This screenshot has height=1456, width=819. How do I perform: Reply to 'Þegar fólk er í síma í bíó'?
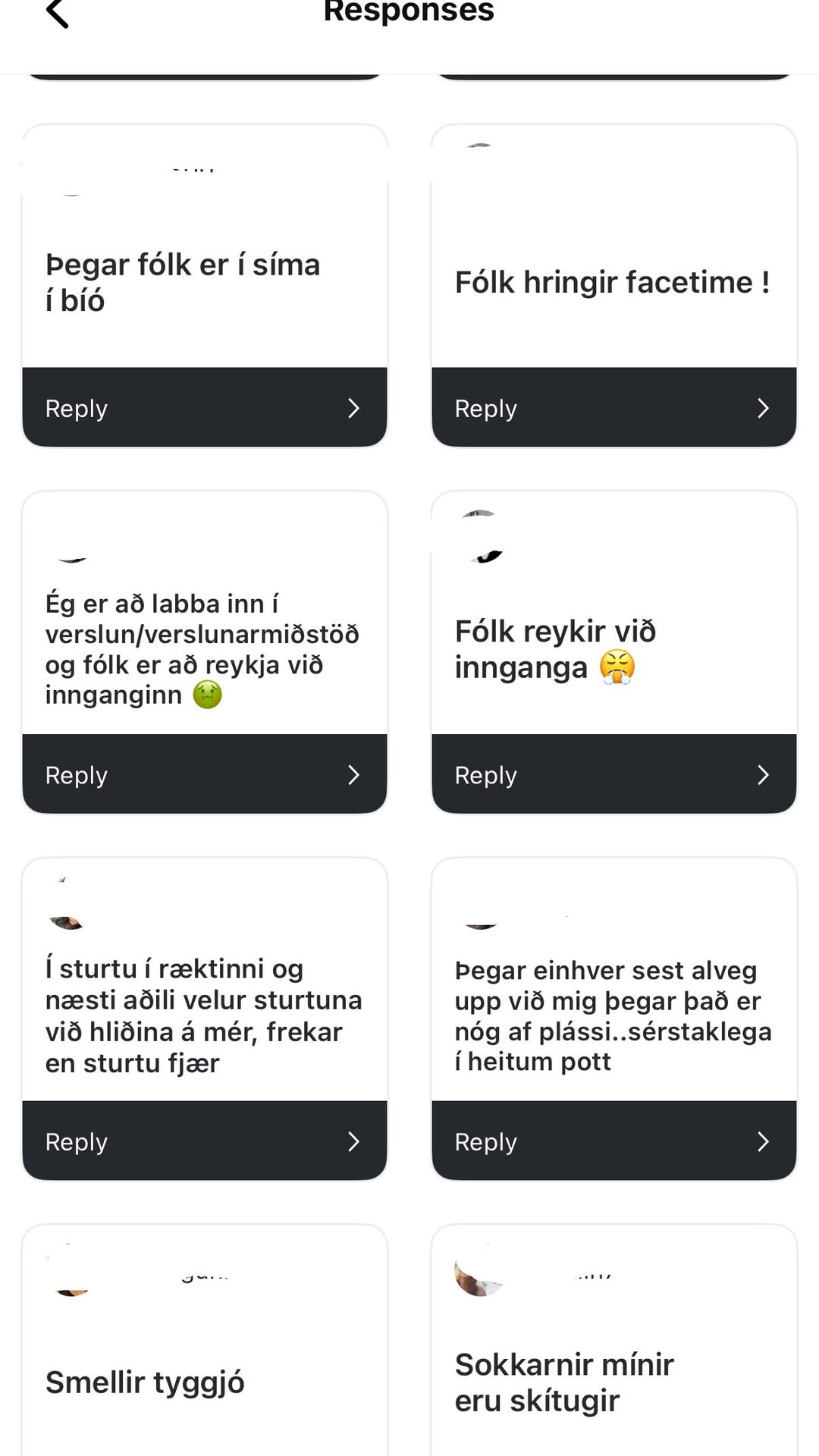[204, 408]
